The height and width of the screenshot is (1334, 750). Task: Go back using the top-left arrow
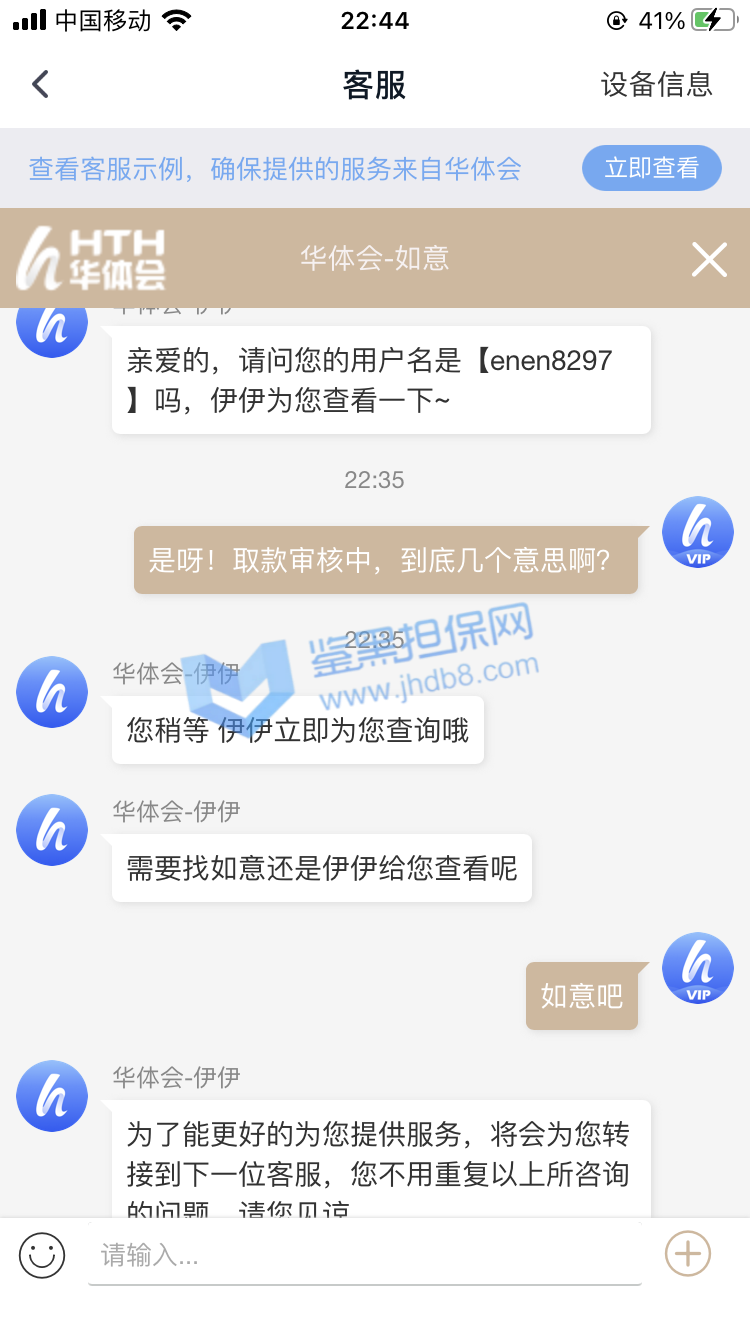pos(40,84)
